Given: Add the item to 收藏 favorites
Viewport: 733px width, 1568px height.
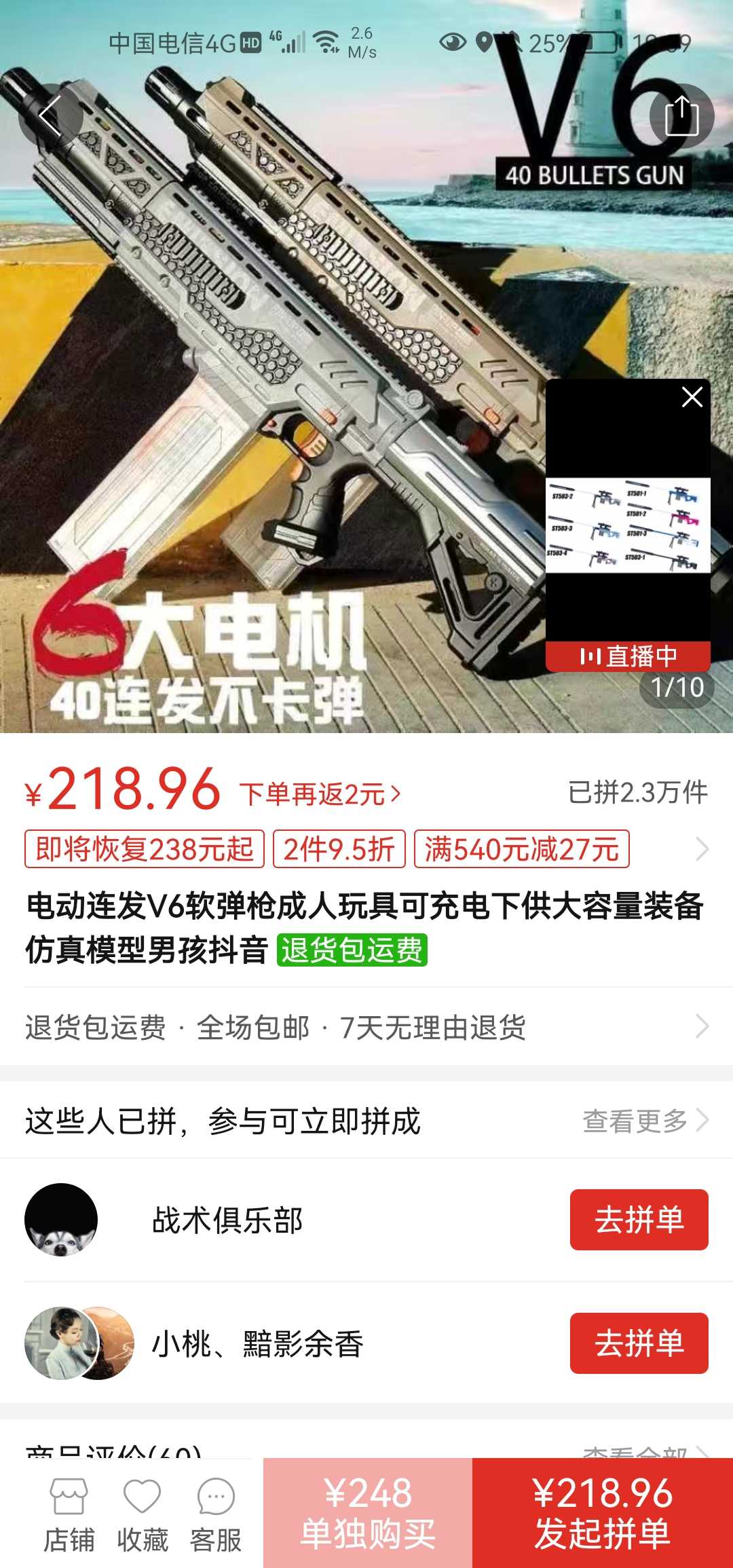Looking at the screenshot, I should (x=142, y=1514).
